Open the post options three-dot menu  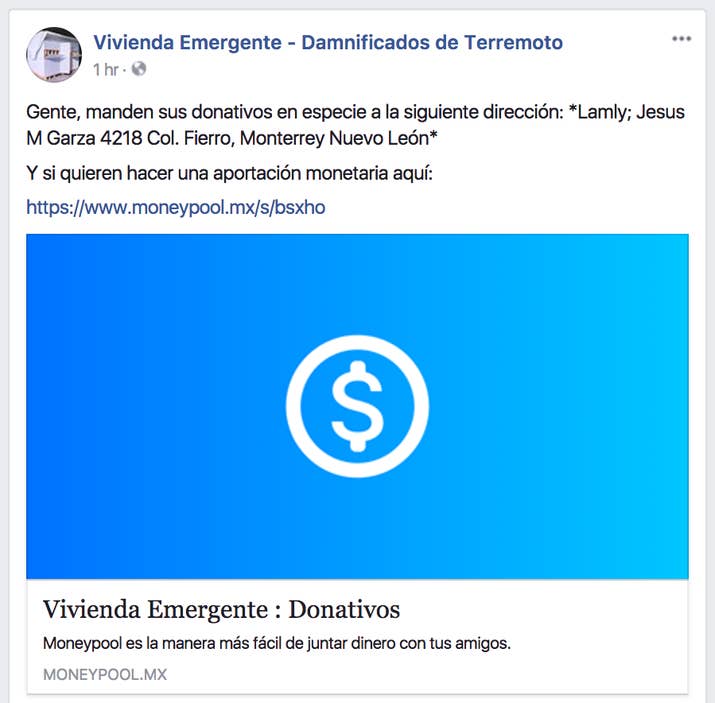pos(681,40)
